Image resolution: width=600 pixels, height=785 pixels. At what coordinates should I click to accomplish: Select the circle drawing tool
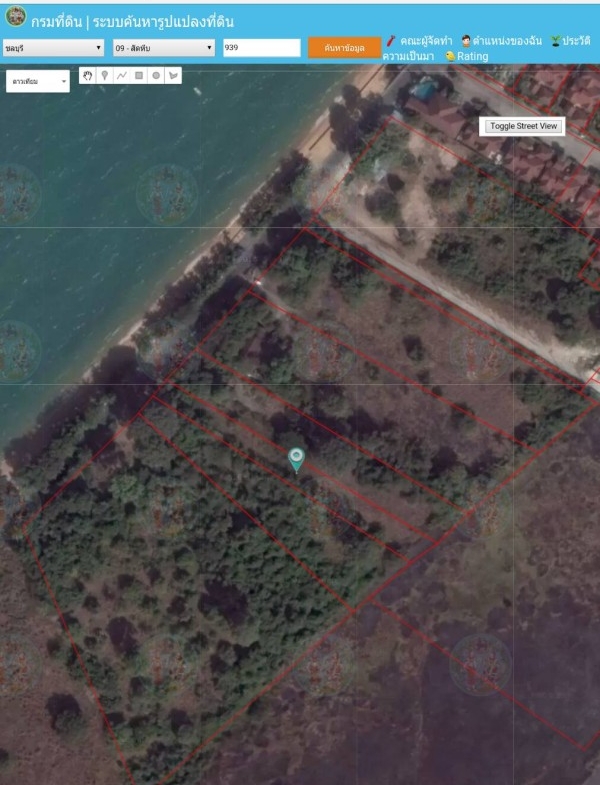tap(156, 75)
